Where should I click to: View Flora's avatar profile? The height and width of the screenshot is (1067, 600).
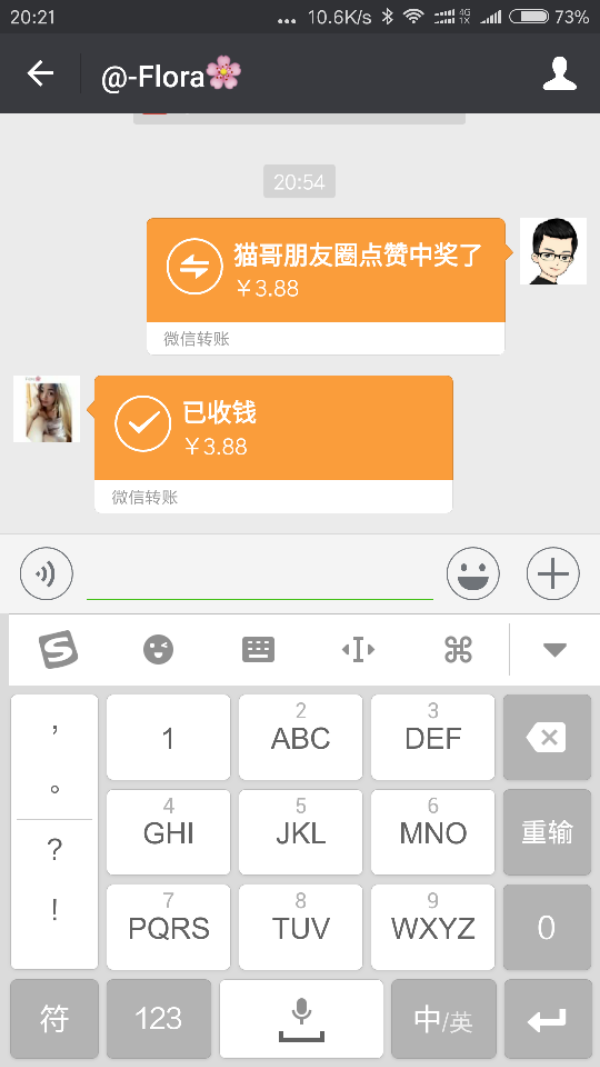click(x=47, y=409)
